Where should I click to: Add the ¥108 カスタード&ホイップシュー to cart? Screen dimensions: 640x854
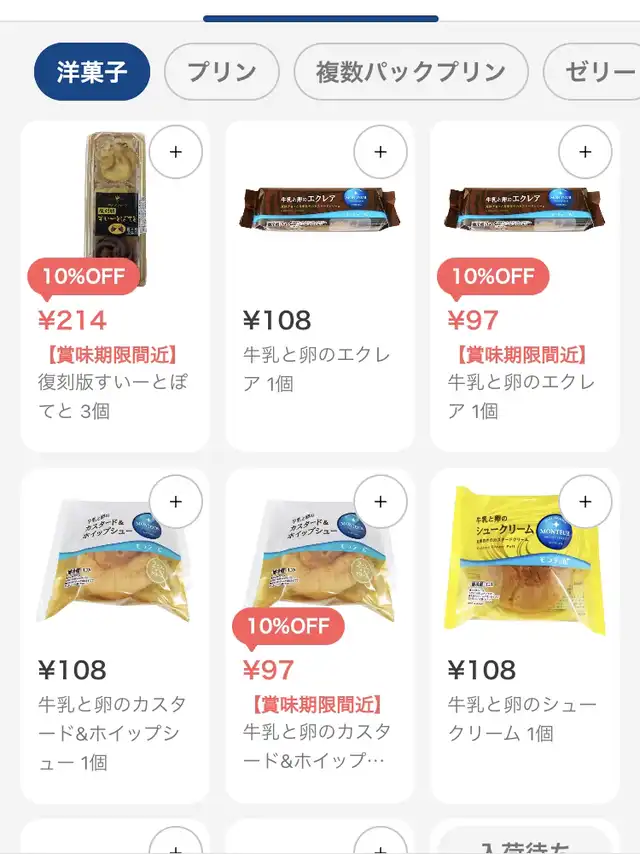(176, 502)
